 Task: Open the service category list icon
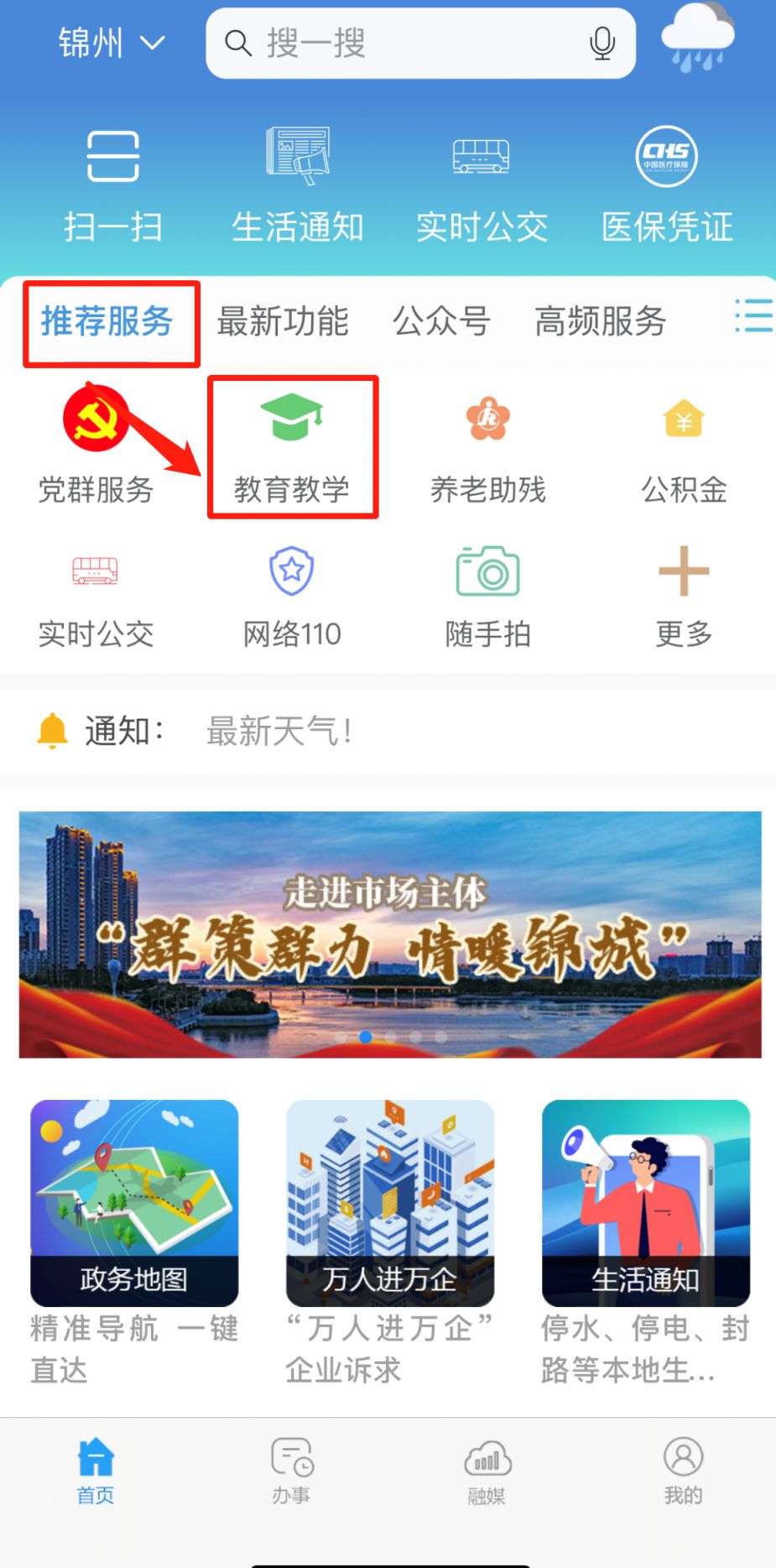(x=753, y=316)
